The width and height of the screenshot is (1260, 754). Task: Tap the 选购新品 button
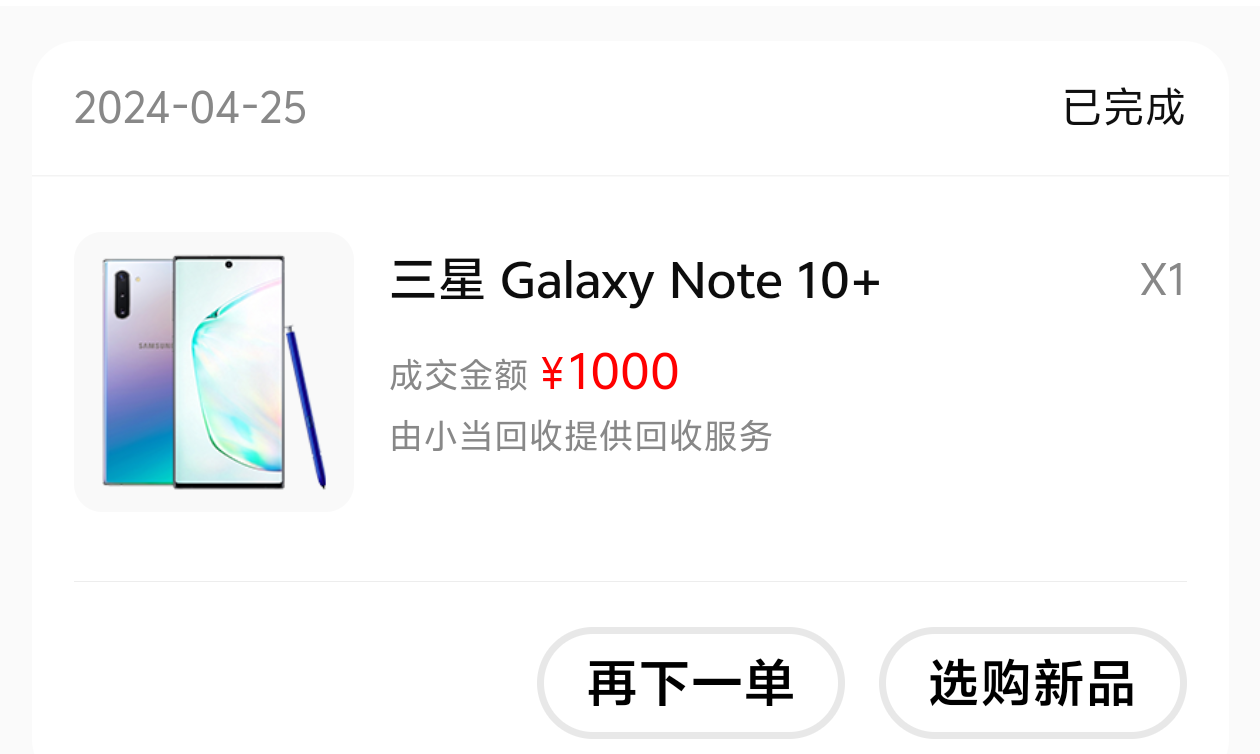click(x=1032, y=684)
